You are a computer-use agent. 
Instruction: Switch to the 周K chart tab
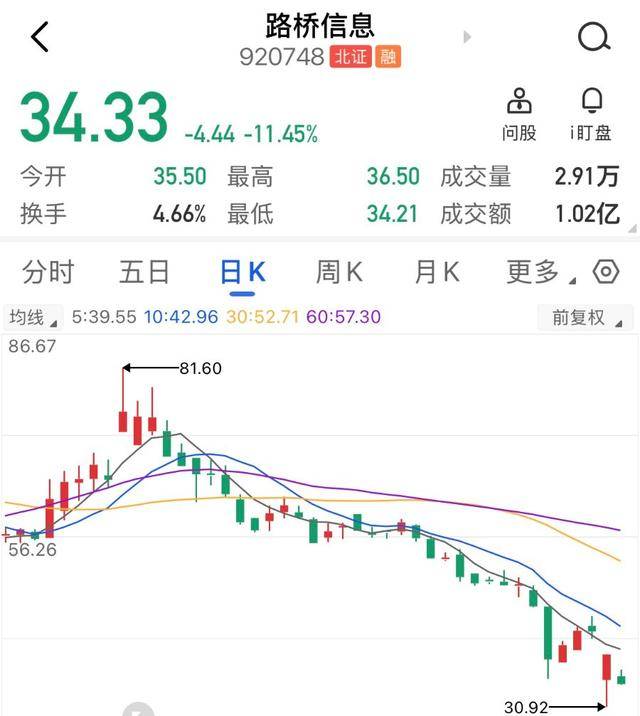339,272
